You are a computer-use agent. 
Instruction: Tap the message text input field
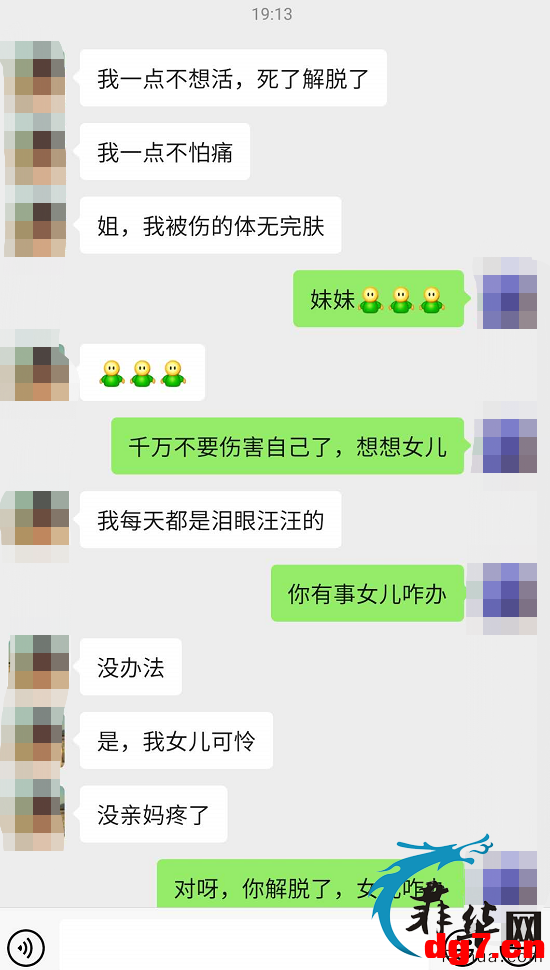(247, 945)
